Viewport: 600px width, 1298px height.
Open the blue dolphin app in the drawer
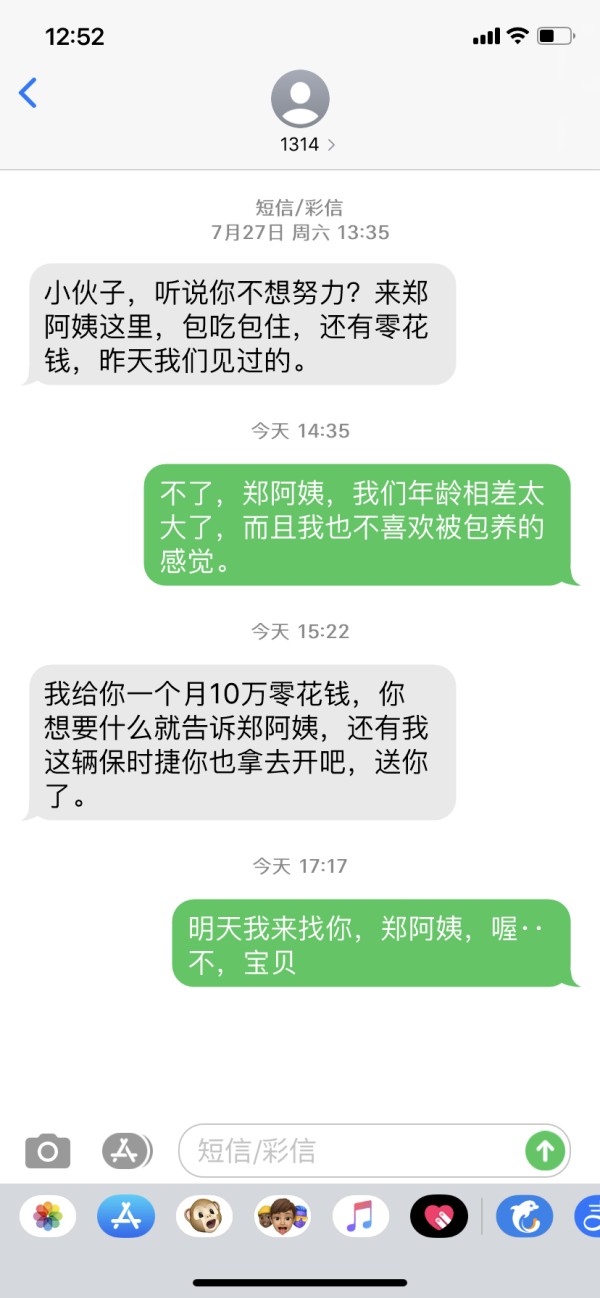[x=524, y=1216]
